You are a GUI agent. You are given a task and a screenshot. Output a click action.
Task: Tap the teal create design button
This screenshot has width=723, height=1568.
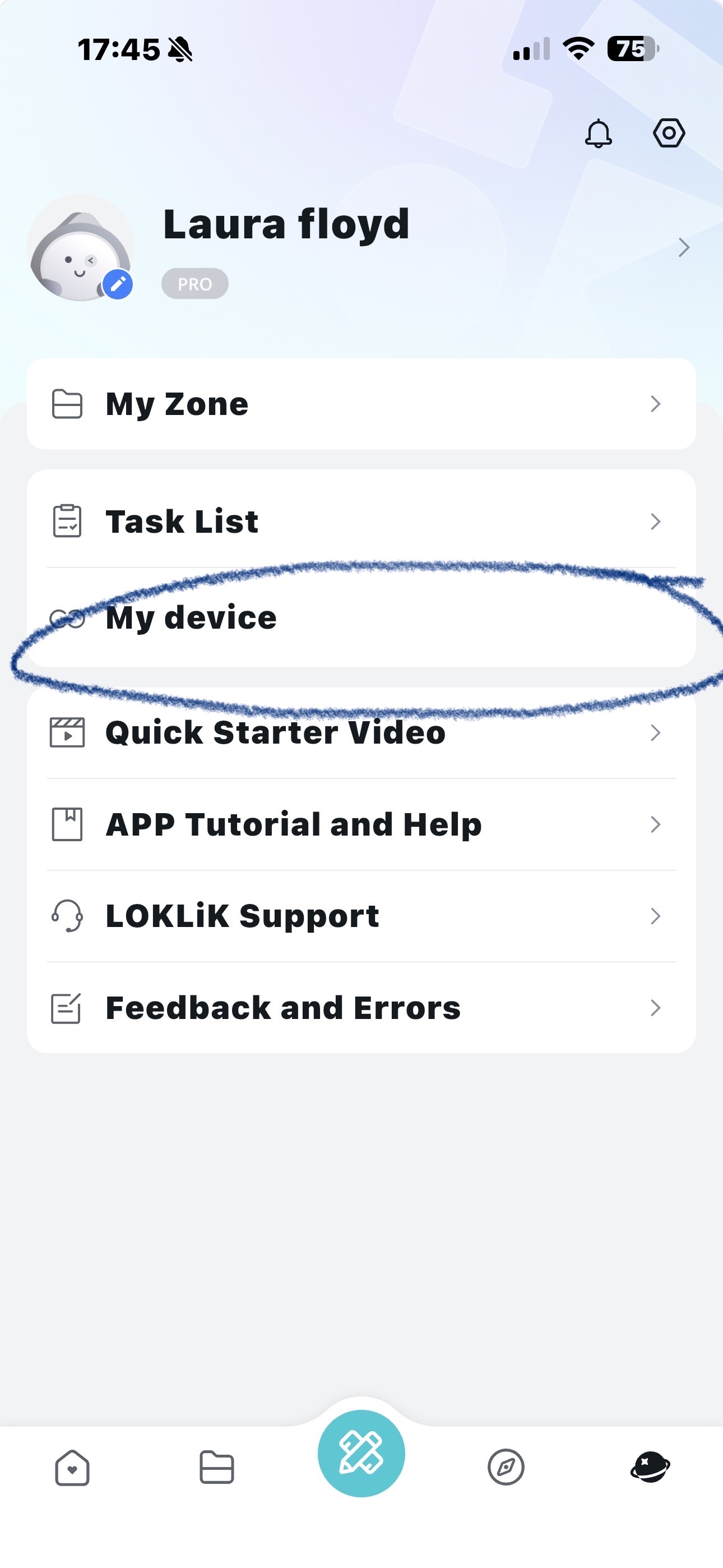pos(361,1453)
